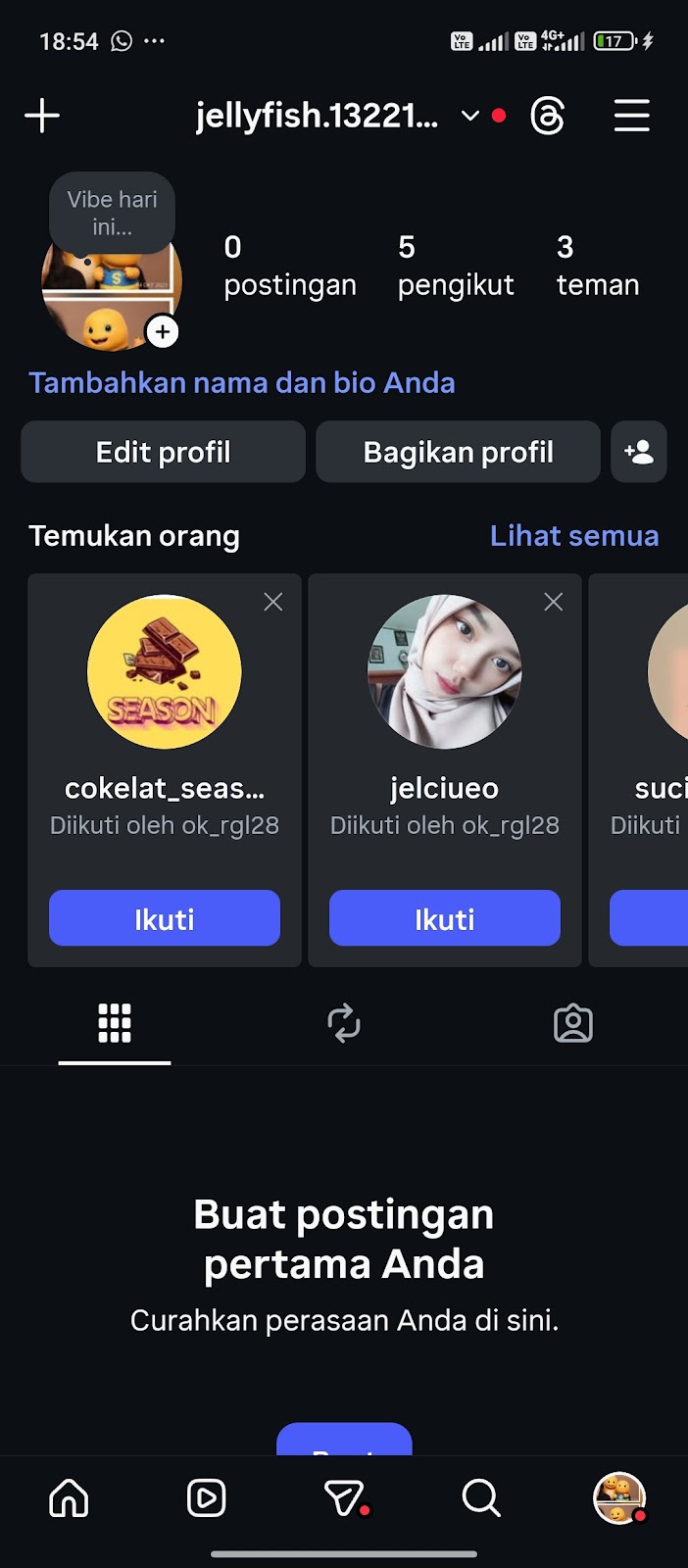Open the Threads icon
Viewport: 688px width, 1568px height.
point(547,116)
